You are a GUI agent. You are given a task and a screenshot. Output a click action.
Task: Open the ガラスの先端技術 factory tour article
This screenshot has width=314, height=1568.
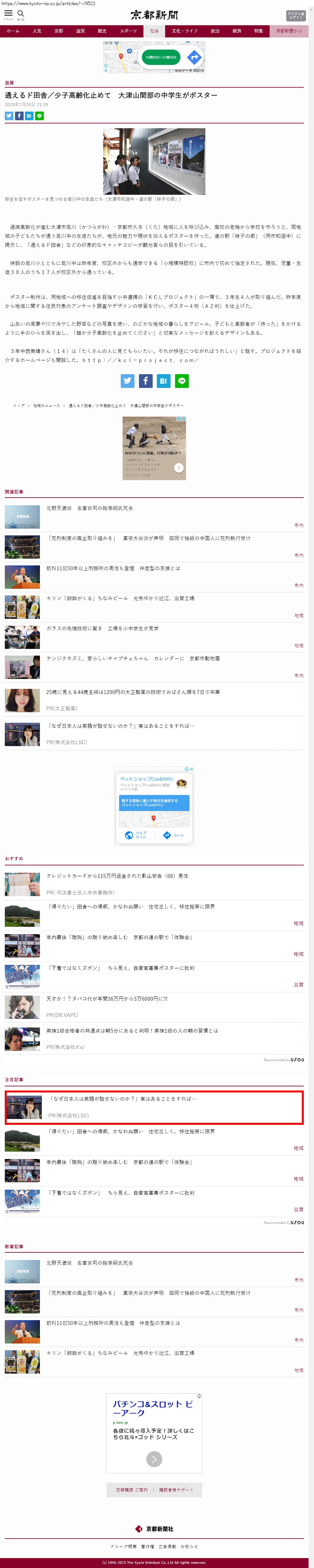pos(102,628)
